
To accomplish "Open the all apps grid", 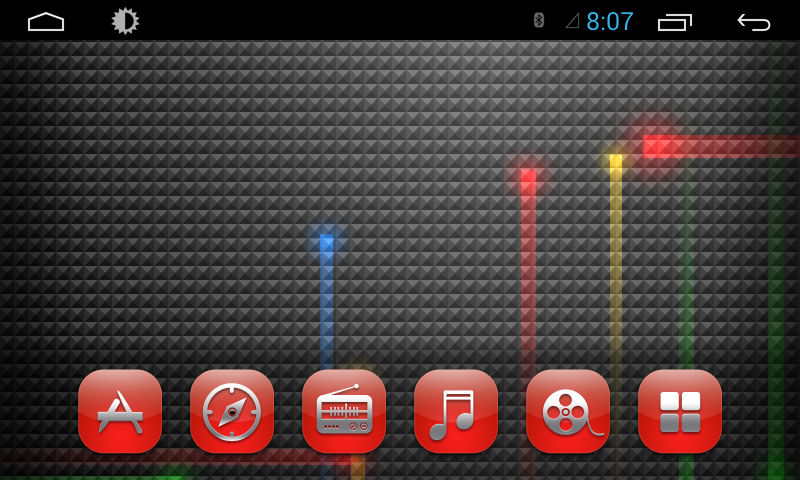I will (x=680, y=411).
